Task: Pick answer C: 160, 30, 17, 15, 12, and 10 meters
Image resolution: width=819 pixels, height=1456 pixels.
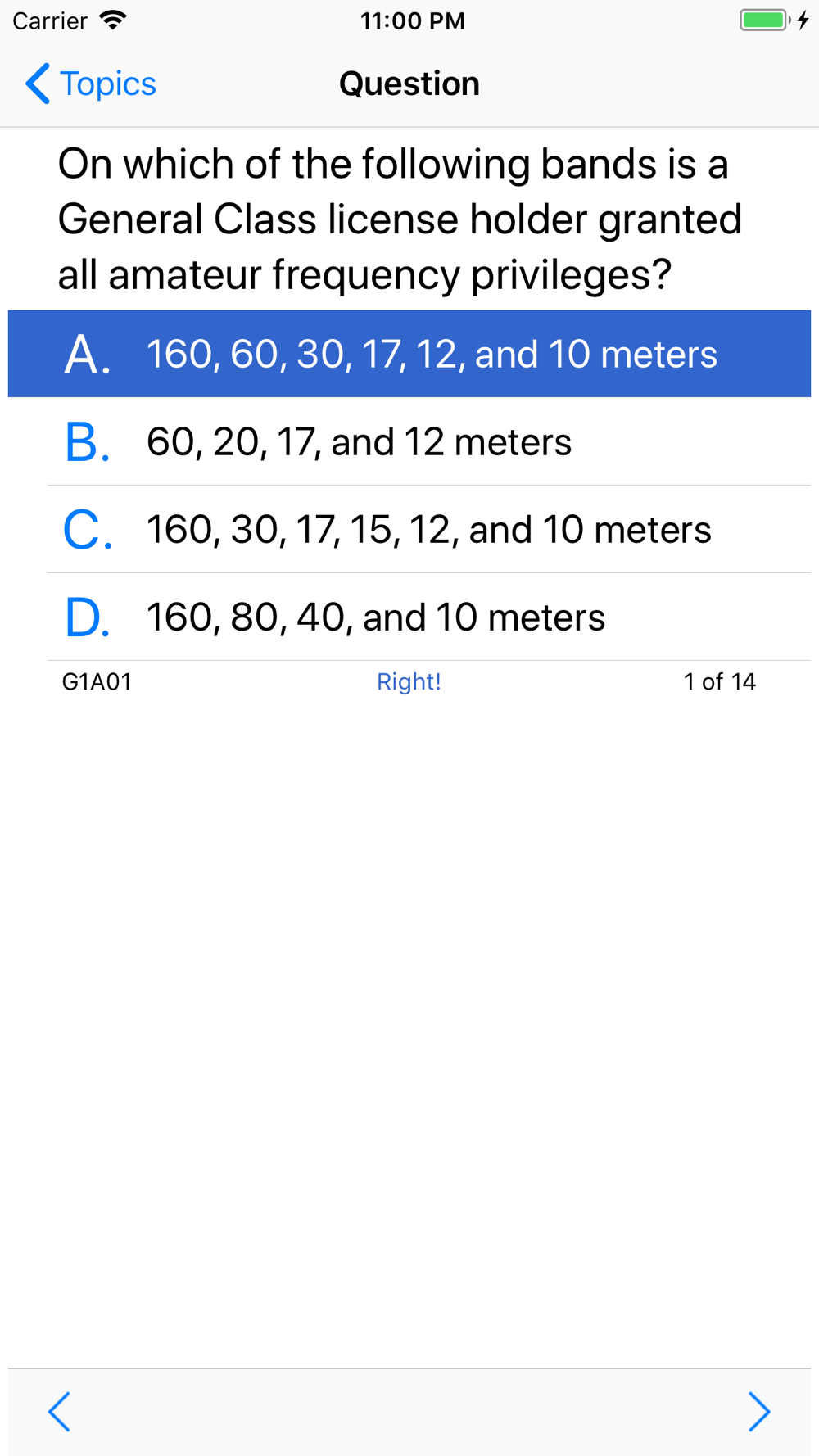Action: click(x=409, y=530)
